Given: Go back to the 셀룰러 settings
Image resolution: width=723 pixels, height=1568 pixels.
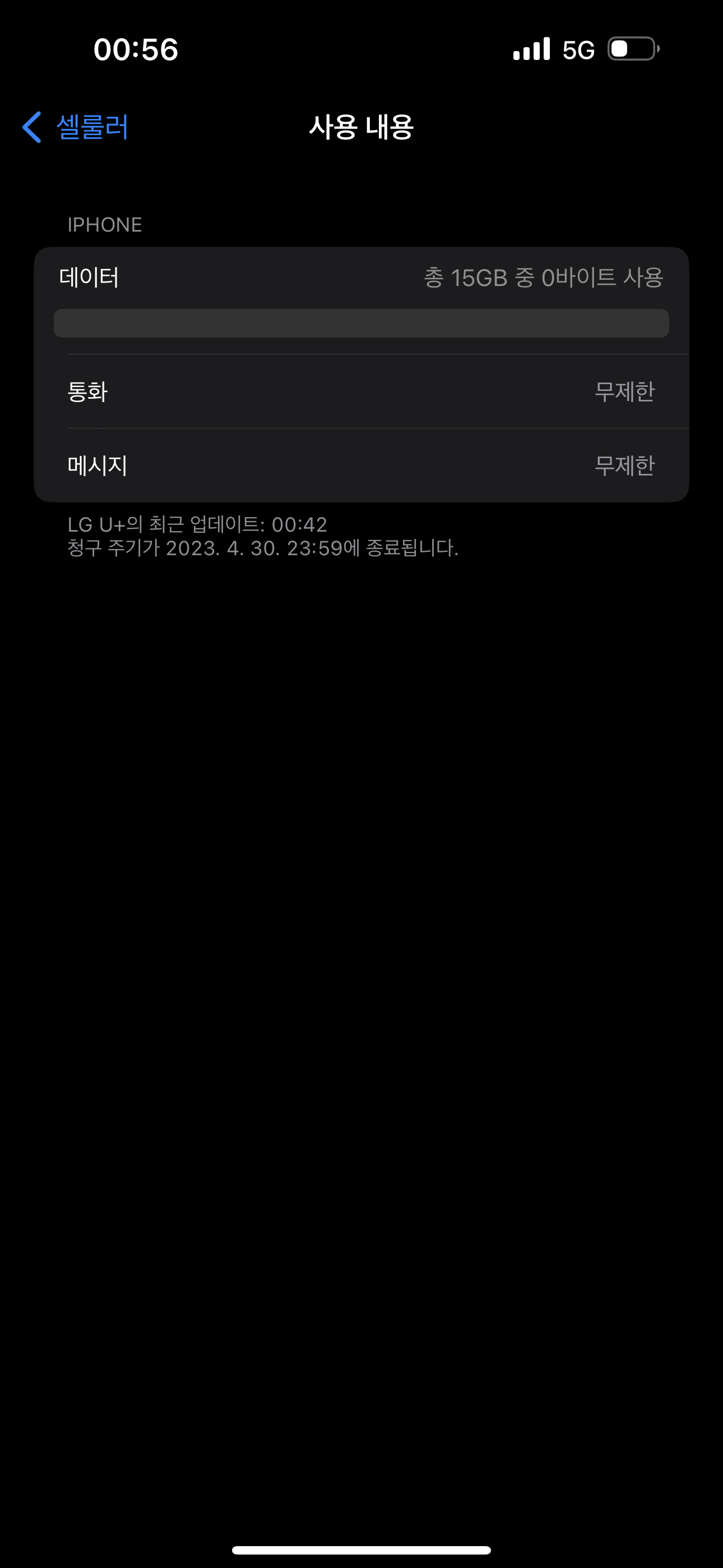Looking at the screenshot, I should click(76, 127).
